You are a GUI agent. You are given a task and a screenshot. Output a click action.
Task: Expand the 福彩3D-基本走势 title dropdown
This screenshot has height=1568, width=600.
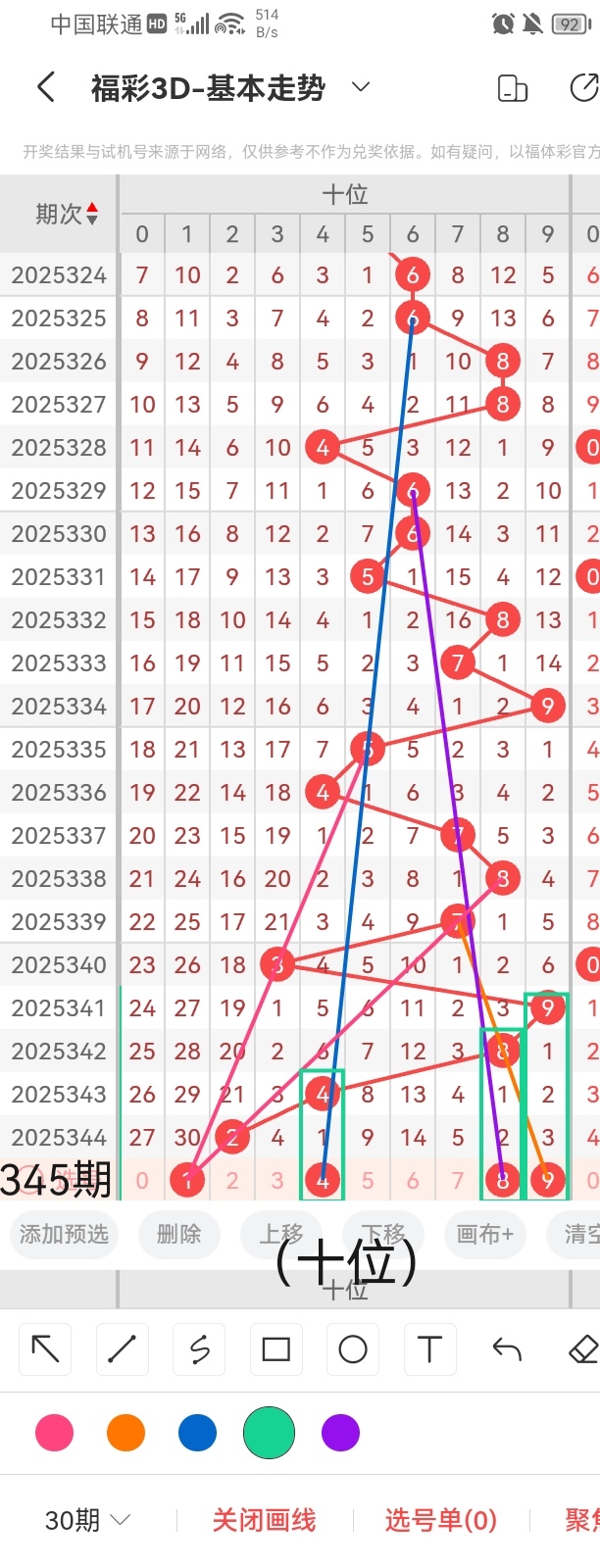(x=361, y=87)
